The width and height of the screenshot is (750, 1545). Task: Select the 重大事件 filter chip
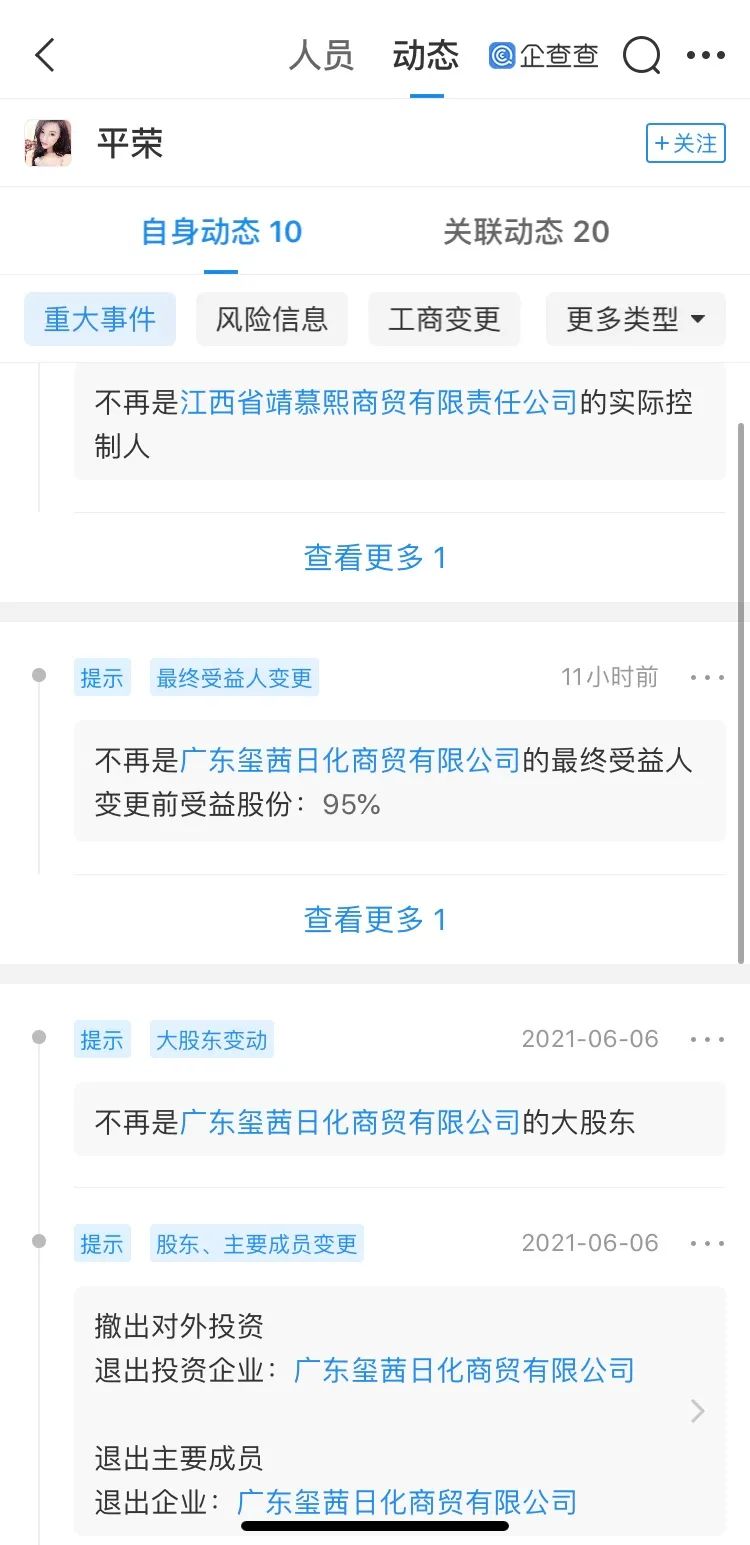pos(100,319)
